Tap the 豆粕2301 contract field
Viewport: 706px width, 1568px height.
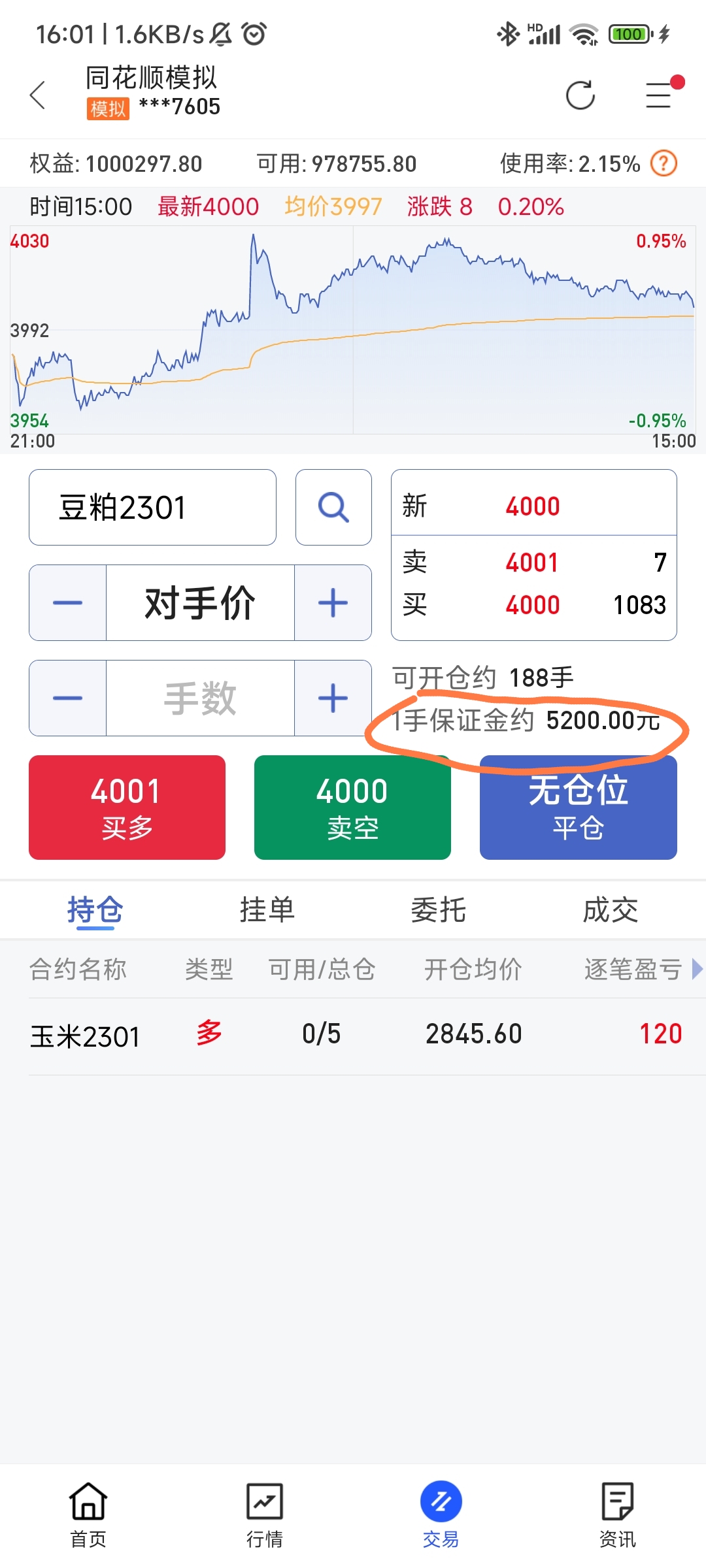tap(152, 507)
